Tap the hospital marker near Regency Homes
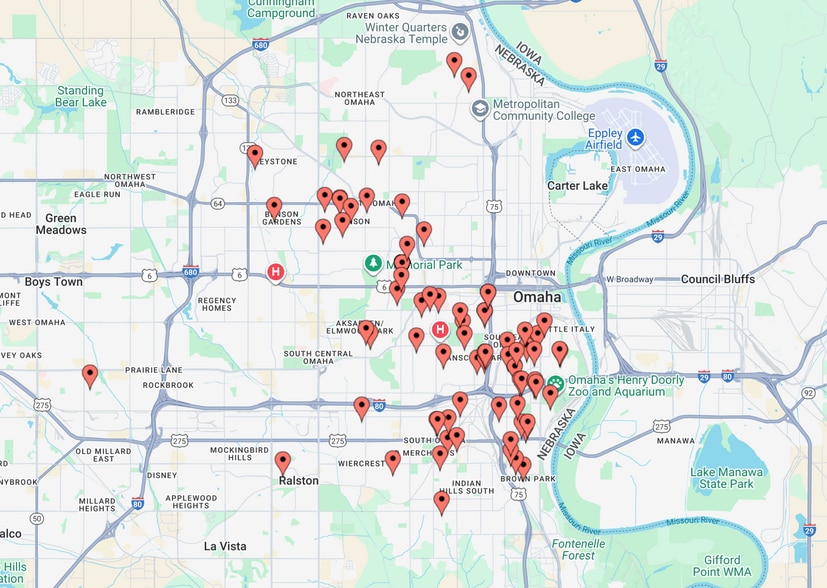 coord(277,272)
